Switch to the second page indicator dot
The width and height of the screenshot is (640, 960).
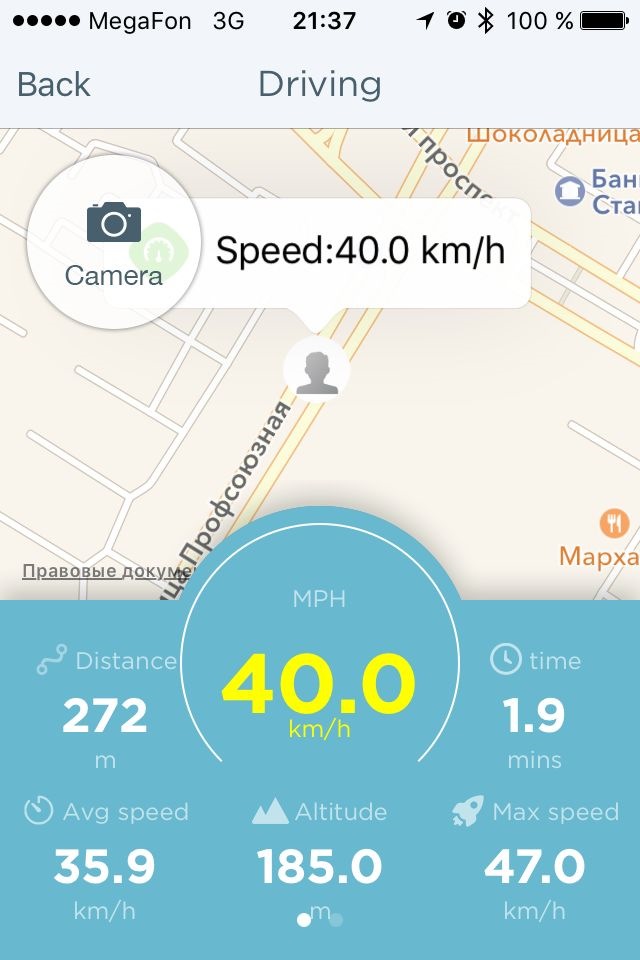click(336, 919)
